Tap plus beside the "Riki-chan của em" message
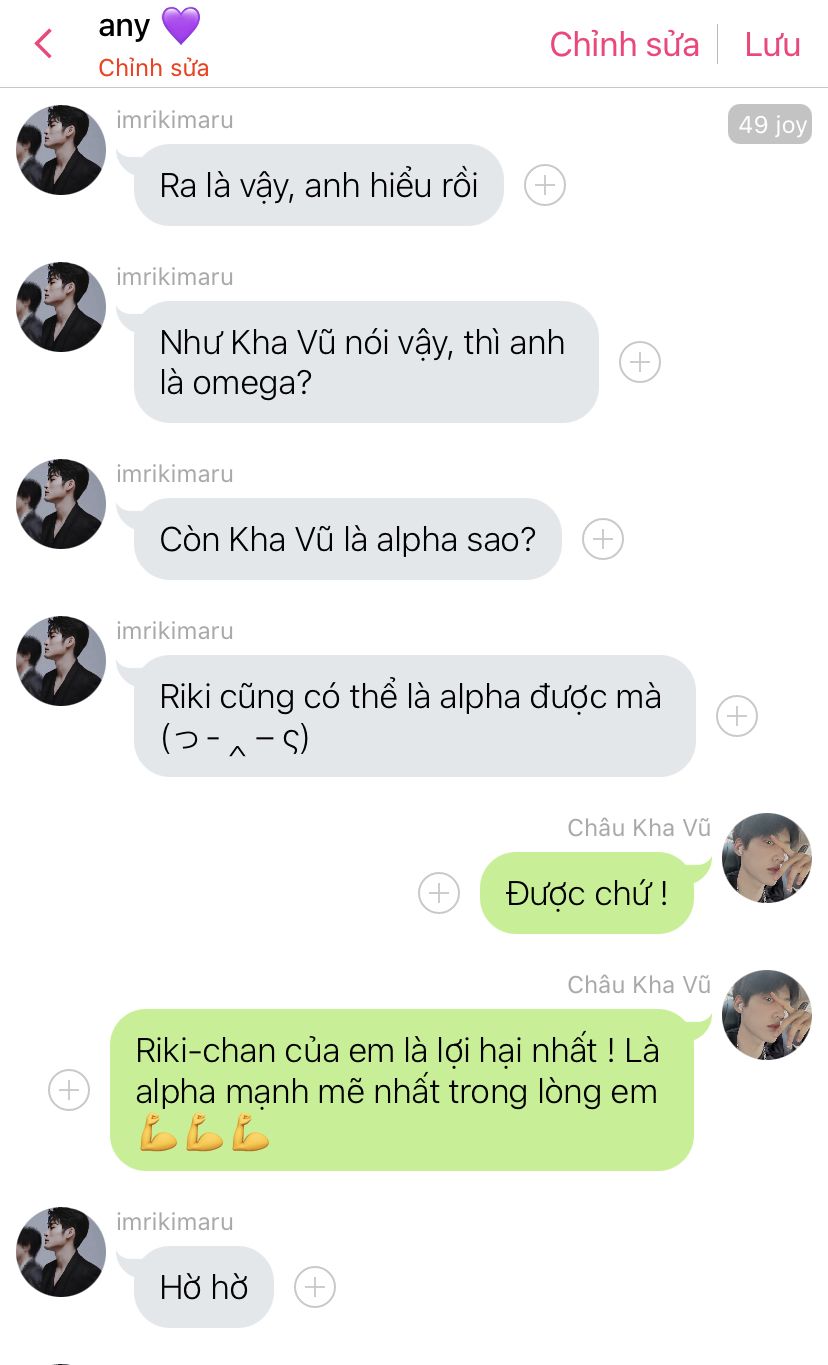 pos(69,1090)
